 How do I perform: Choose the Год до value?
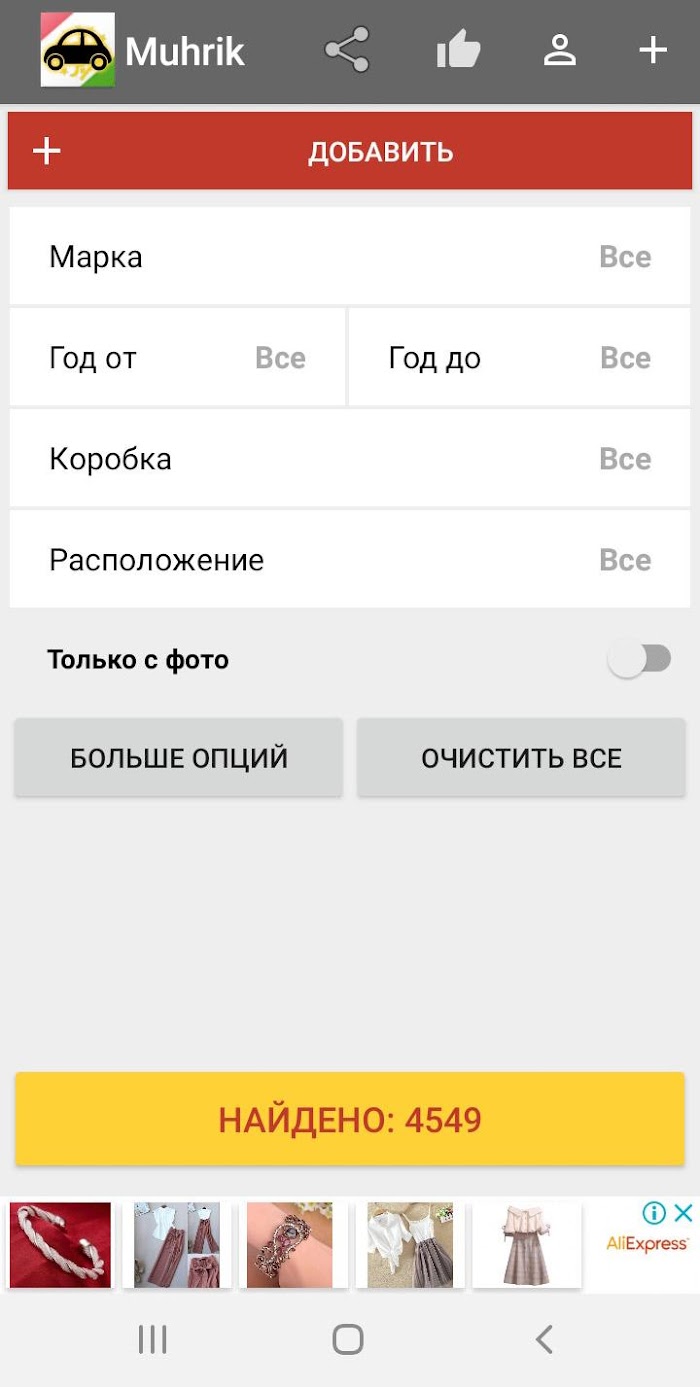520,358
